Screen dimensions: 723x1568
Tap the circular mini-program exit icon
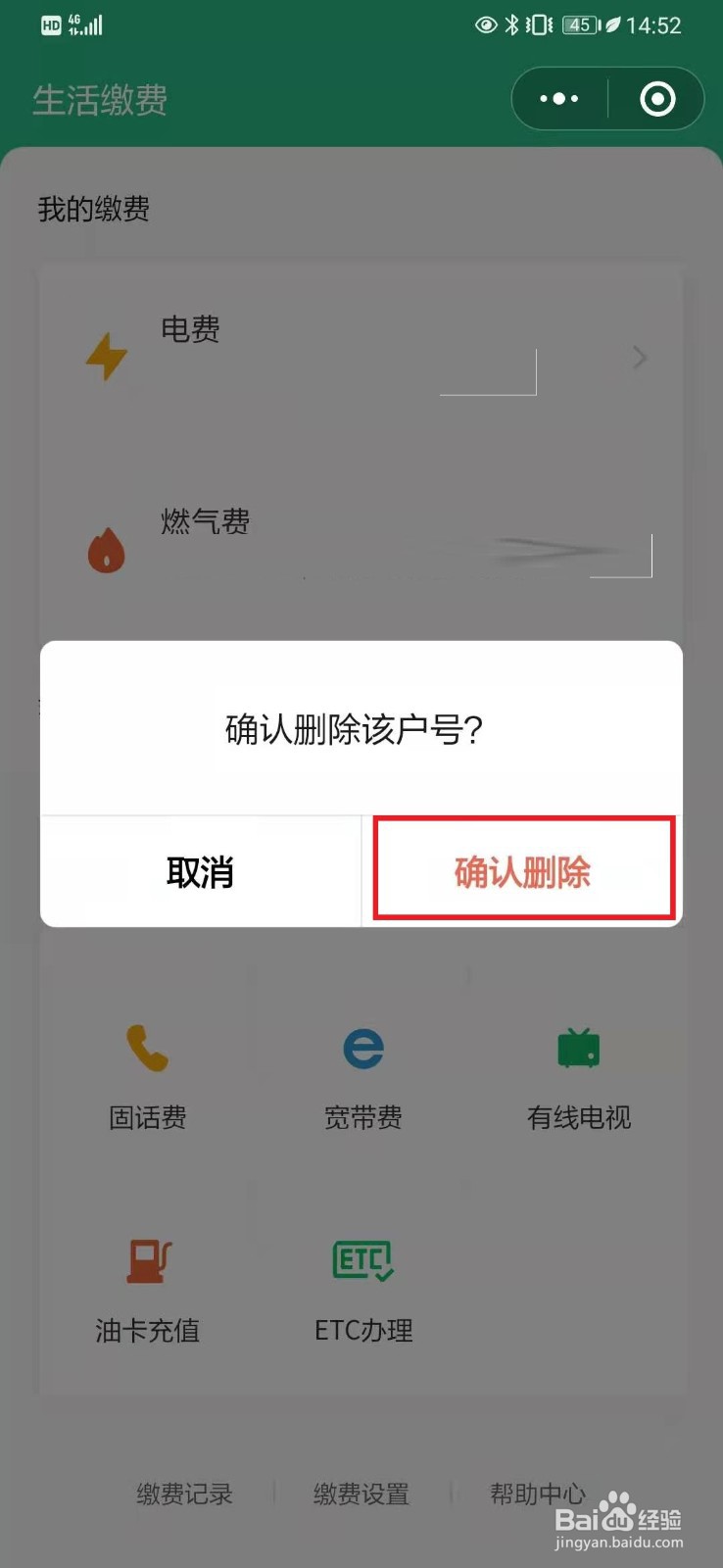[656, 98]
